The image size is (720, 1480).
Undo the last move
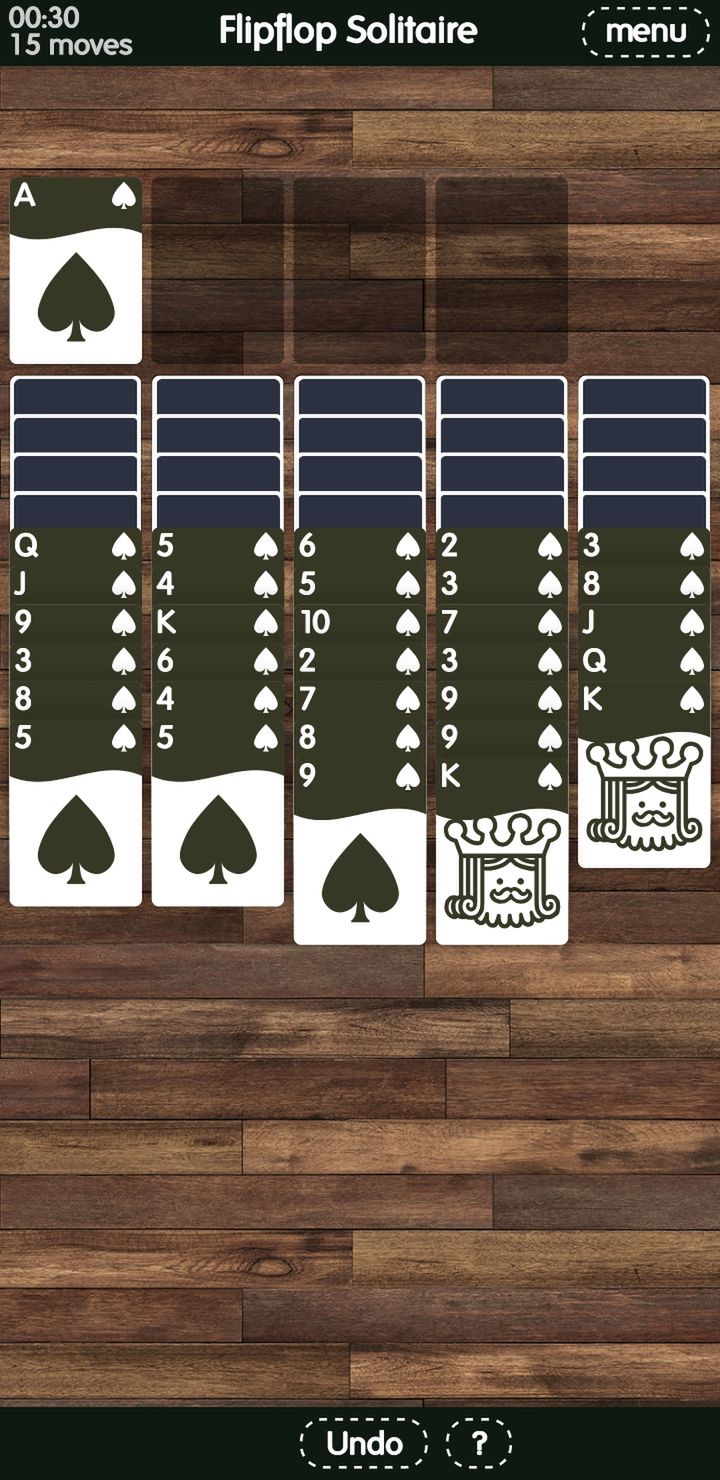tap(364, 1443)
